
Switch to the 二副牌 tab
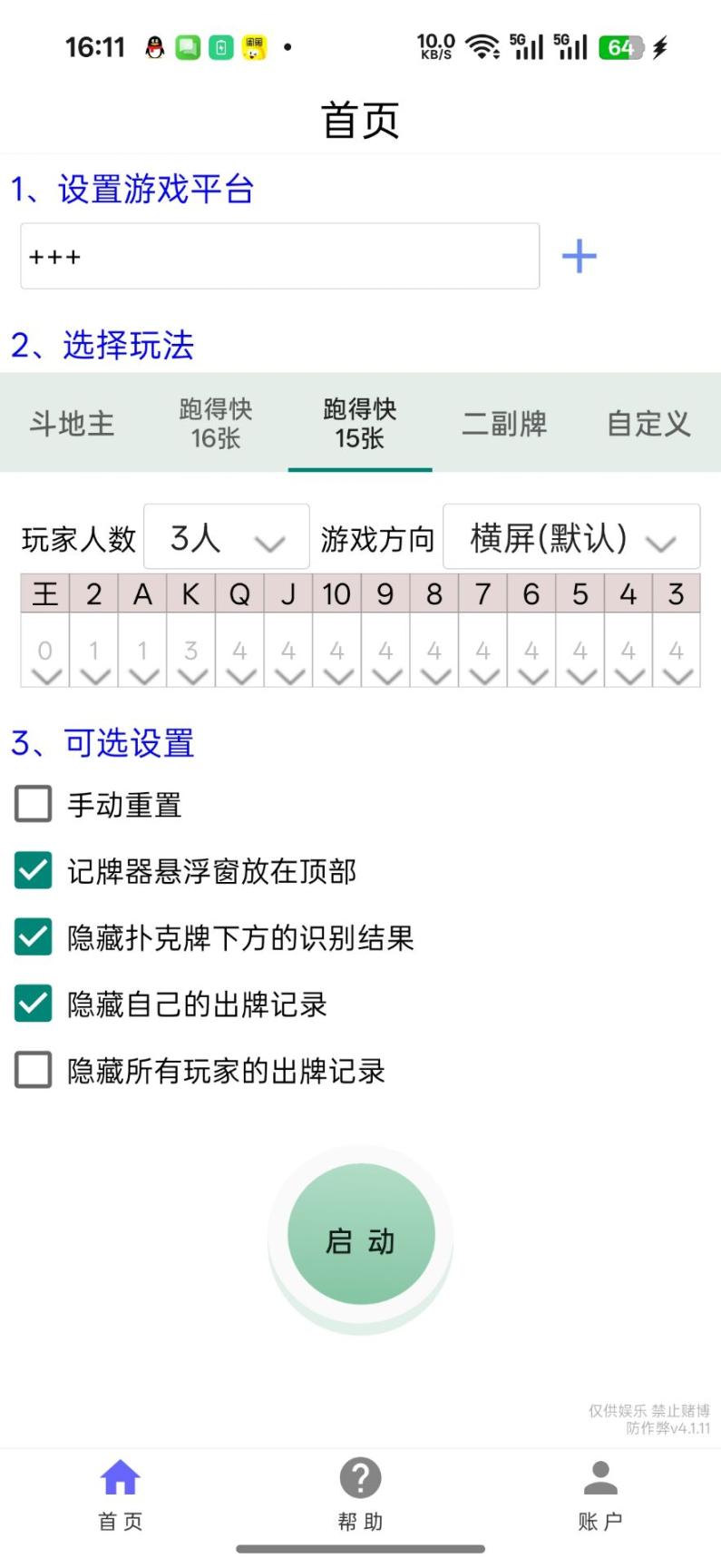click(x=504, y=424)
